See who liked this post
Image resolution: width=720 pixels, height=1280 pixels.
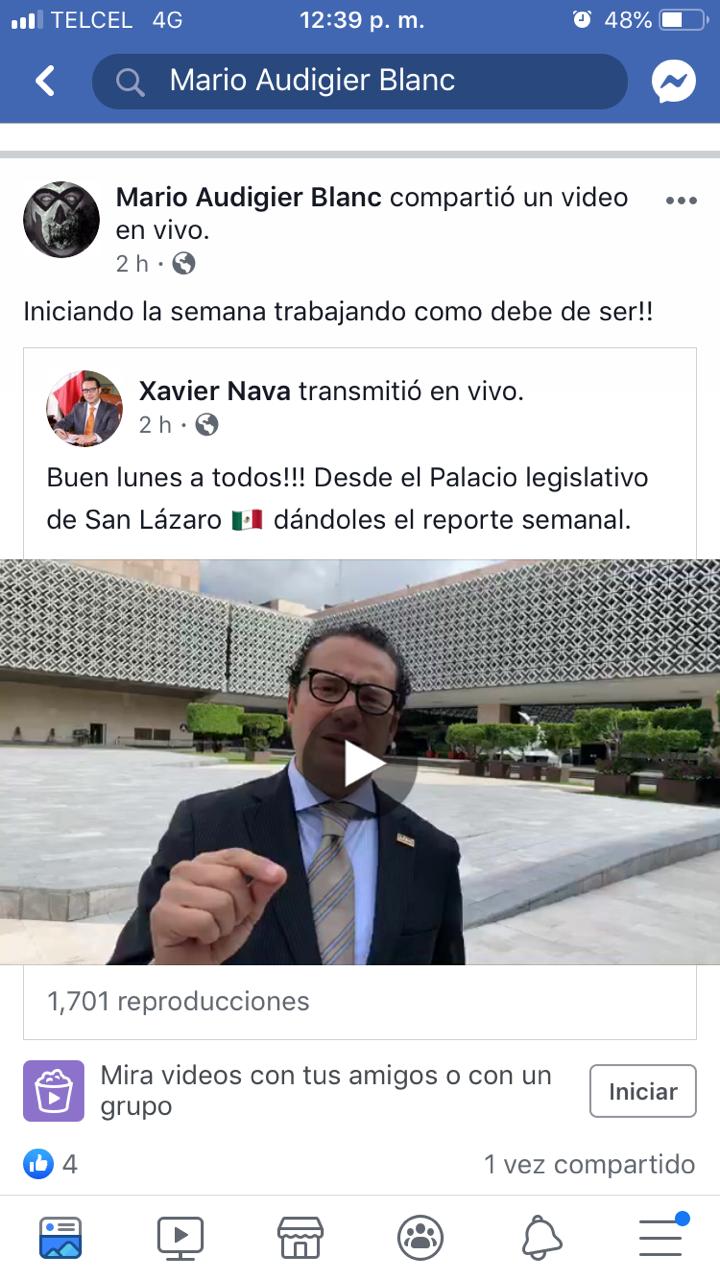click(x=51, y=1164)
